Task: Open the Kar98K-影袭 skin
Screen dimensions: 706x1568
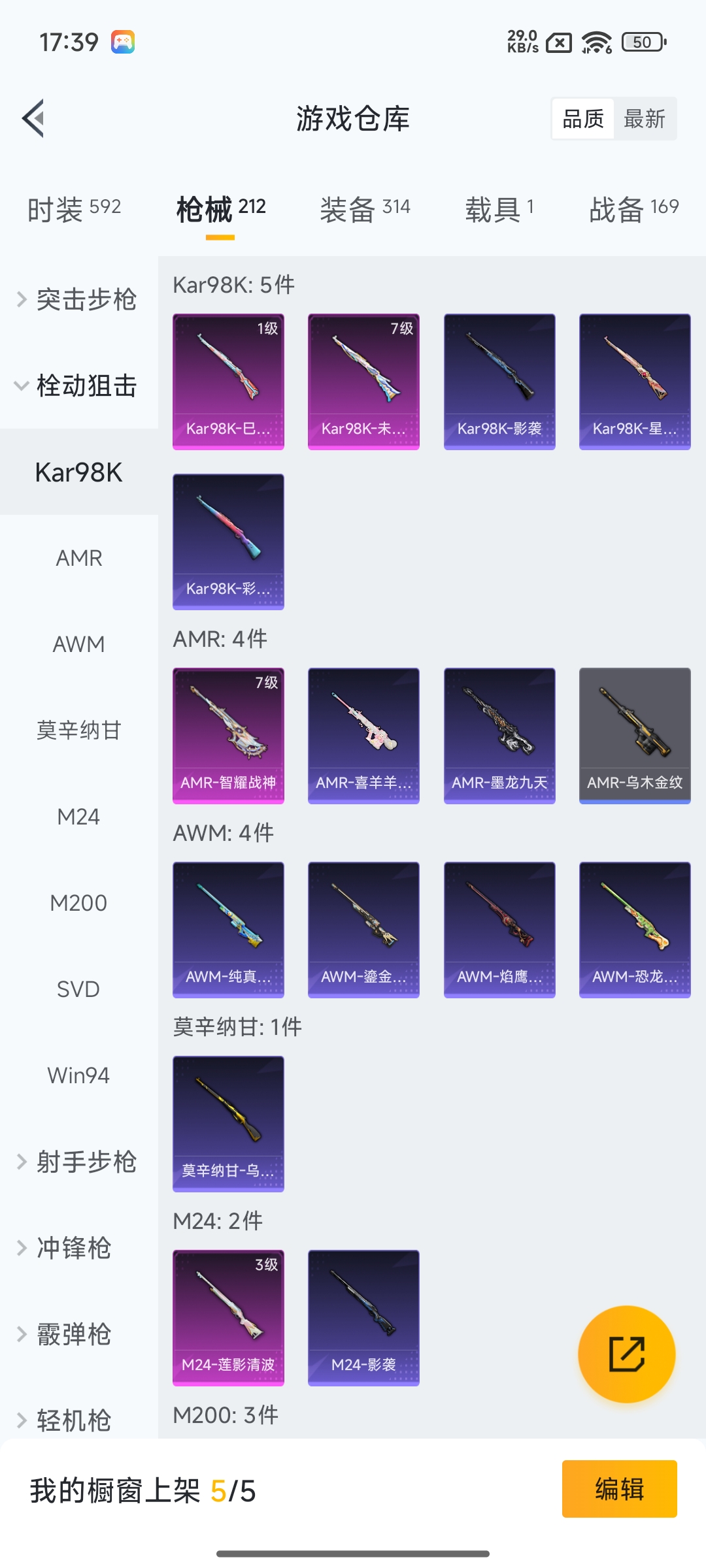Action: point(499,382)
